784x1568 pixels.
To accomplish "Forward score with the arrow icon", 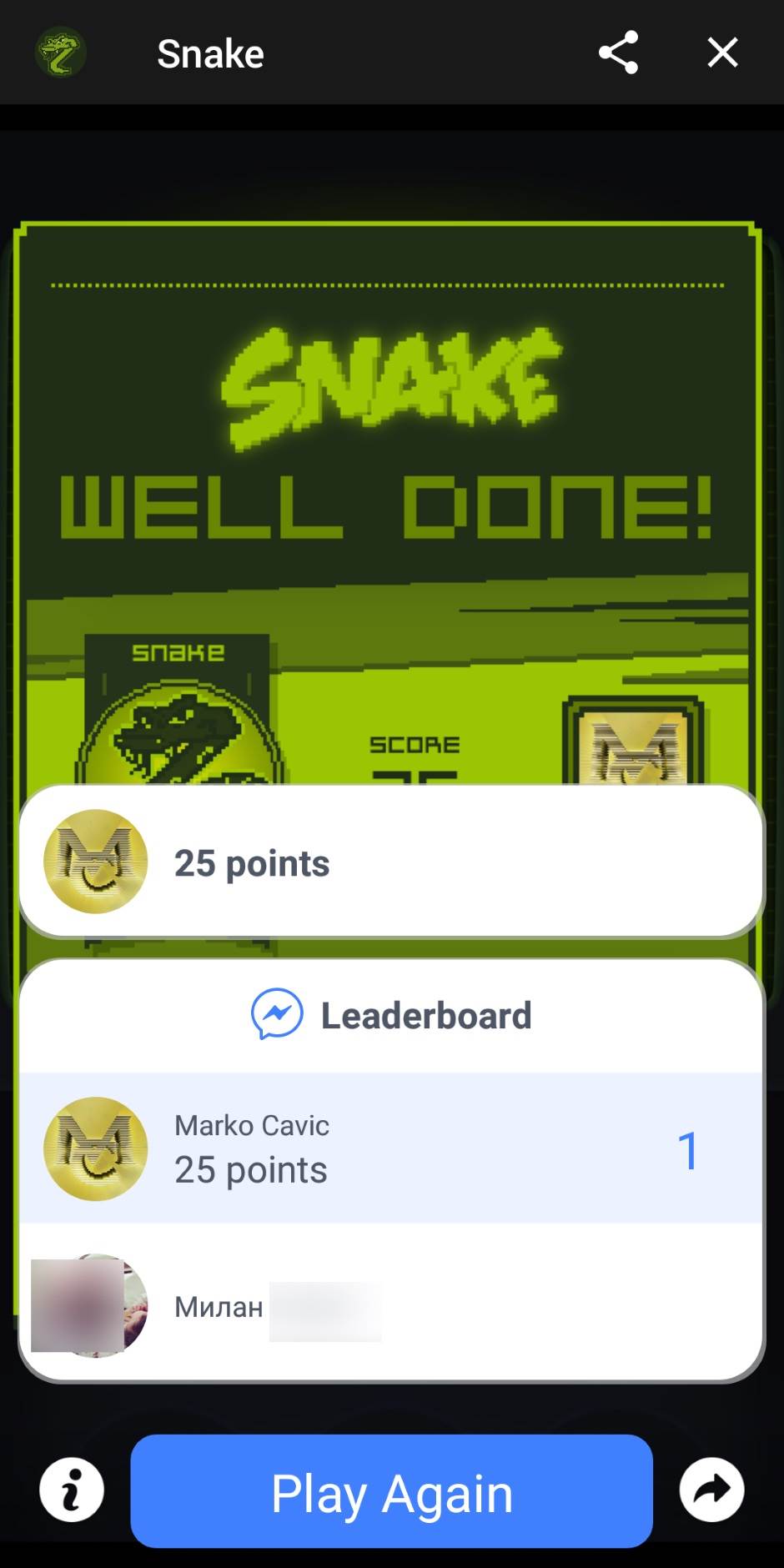I will (x=711, y=1490).
